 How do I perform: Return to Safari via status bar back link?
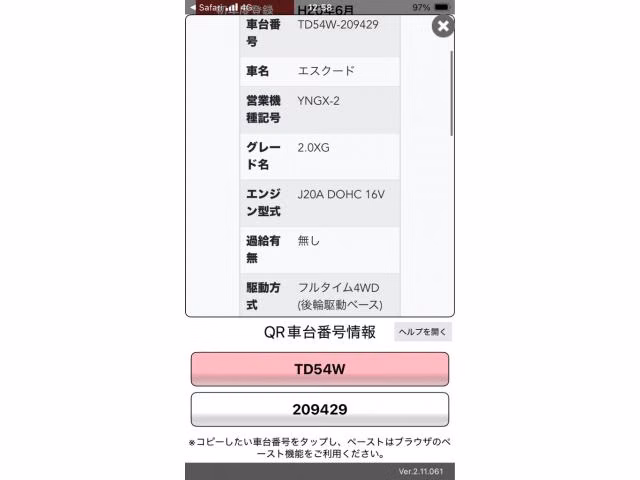[207, 7]
